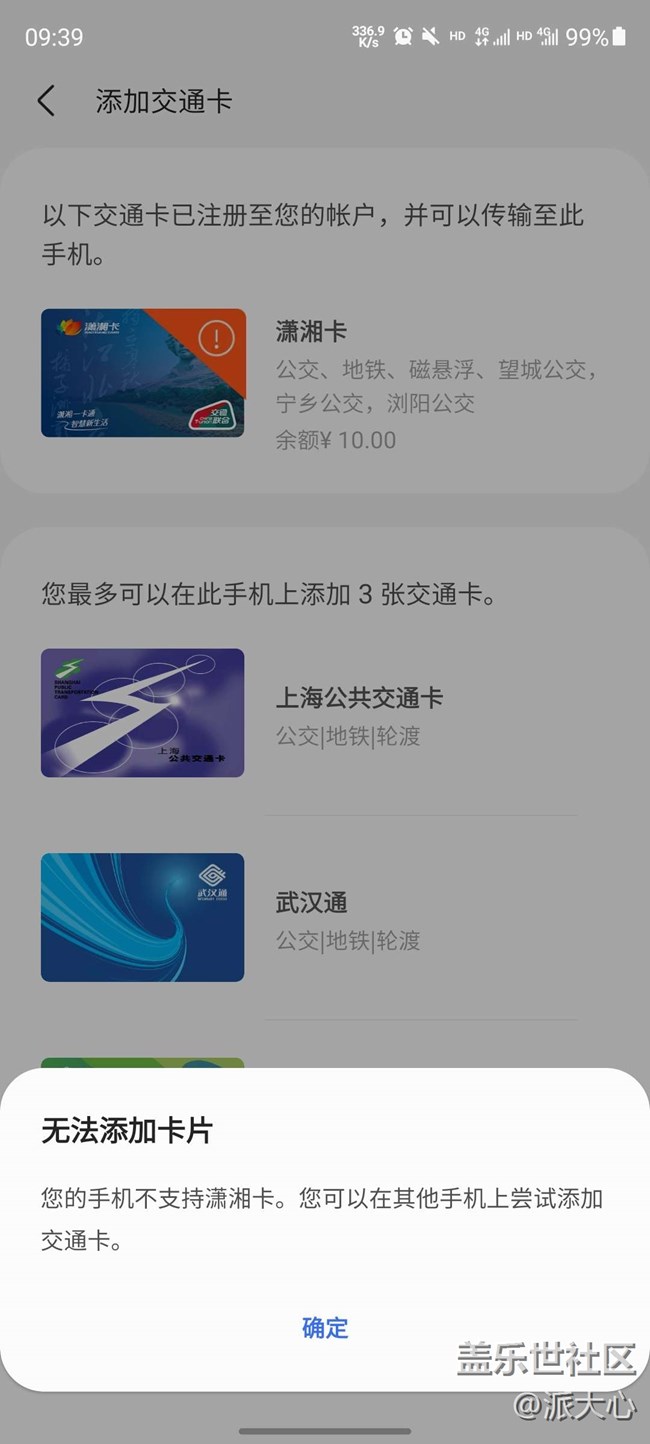Tap 确定 to dismiss the dialog
This screenshot has height=1444, width=650.
point(325,1328)
